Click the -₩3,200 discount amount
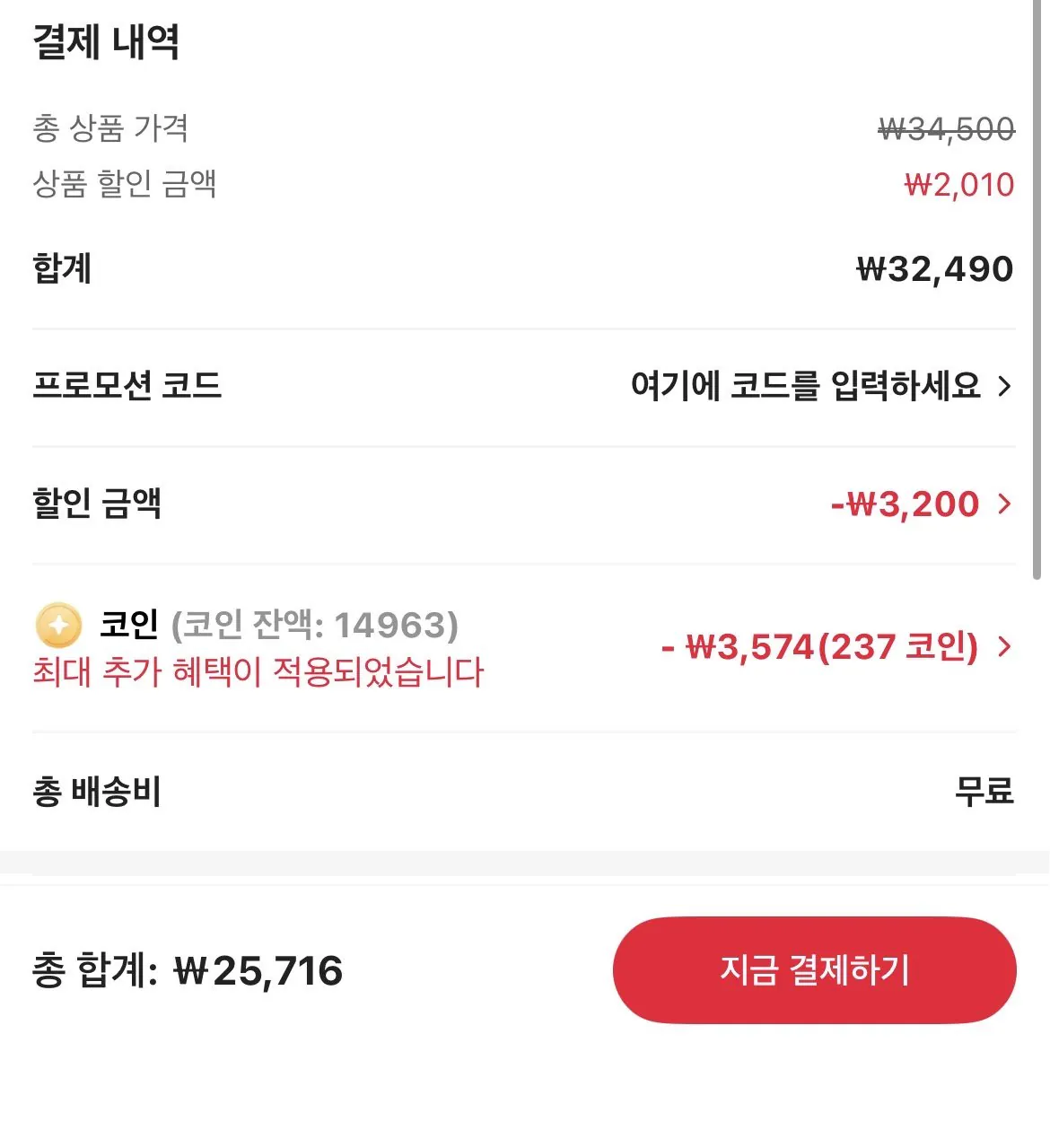This screenshot has width=1050, height=1148. coord(902,504)
